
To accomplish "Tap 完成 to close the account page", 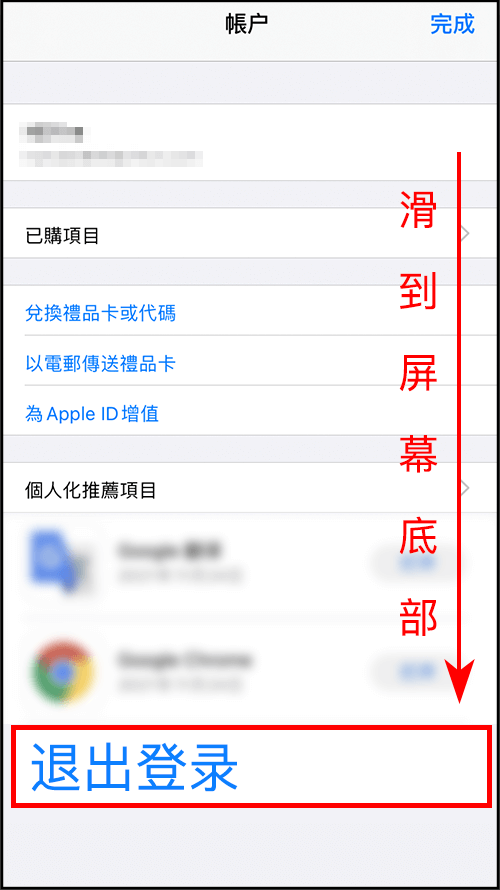I will point(452,24).
